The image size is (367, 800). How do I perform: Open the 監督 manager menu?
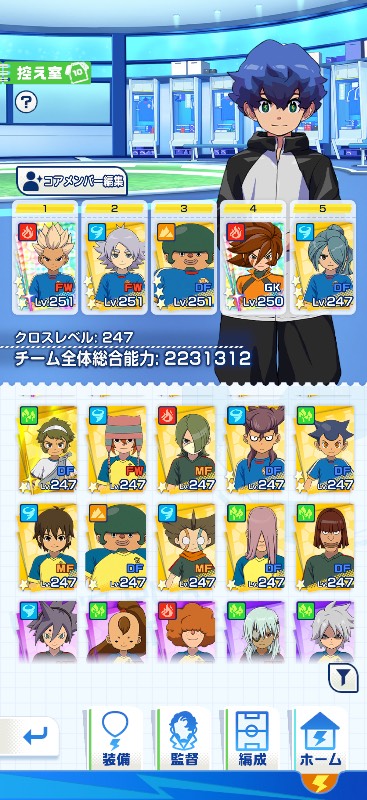(x=184, y=740)
